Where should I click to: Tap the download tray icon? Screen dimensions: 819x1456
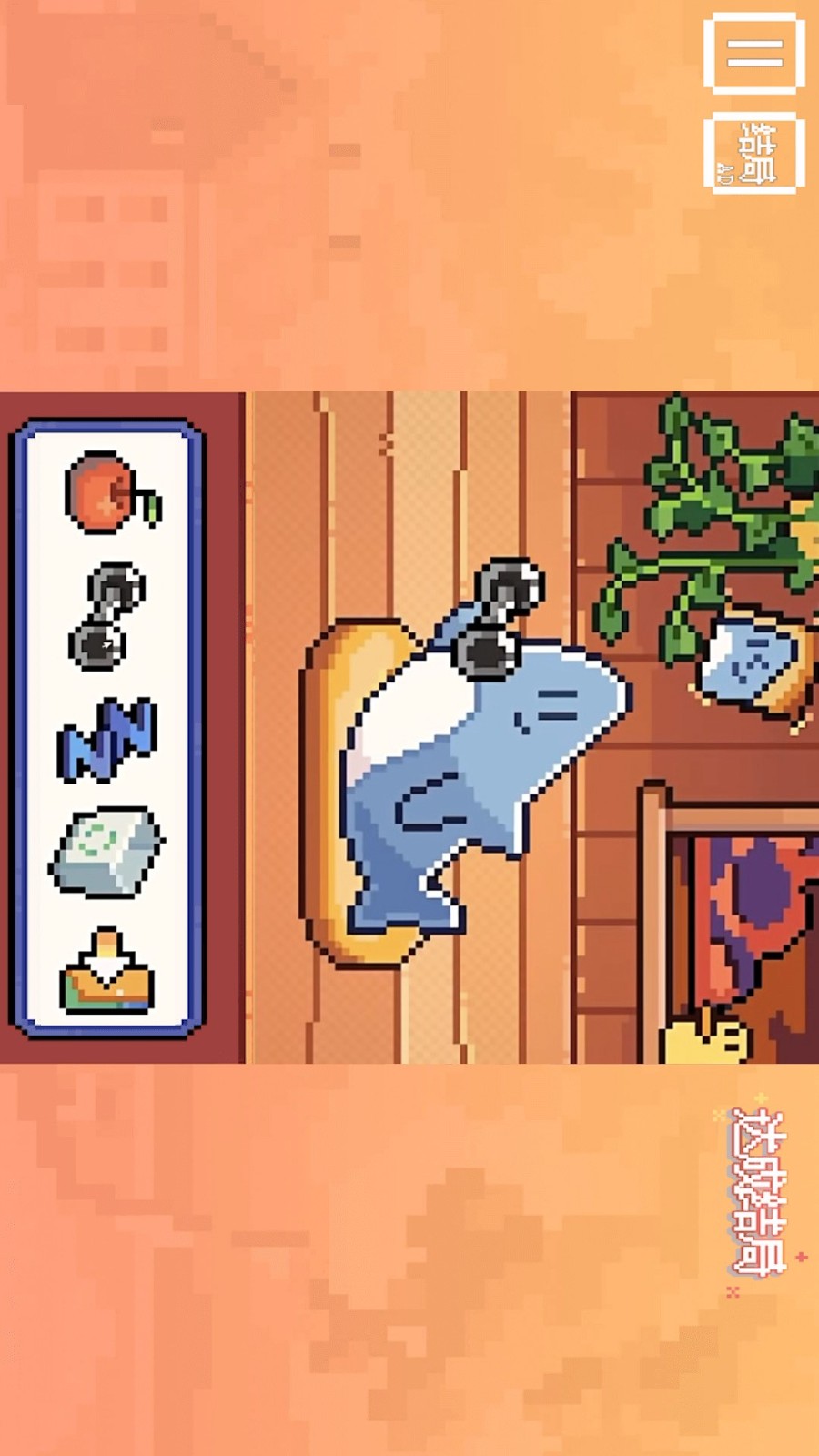[106, 974]
